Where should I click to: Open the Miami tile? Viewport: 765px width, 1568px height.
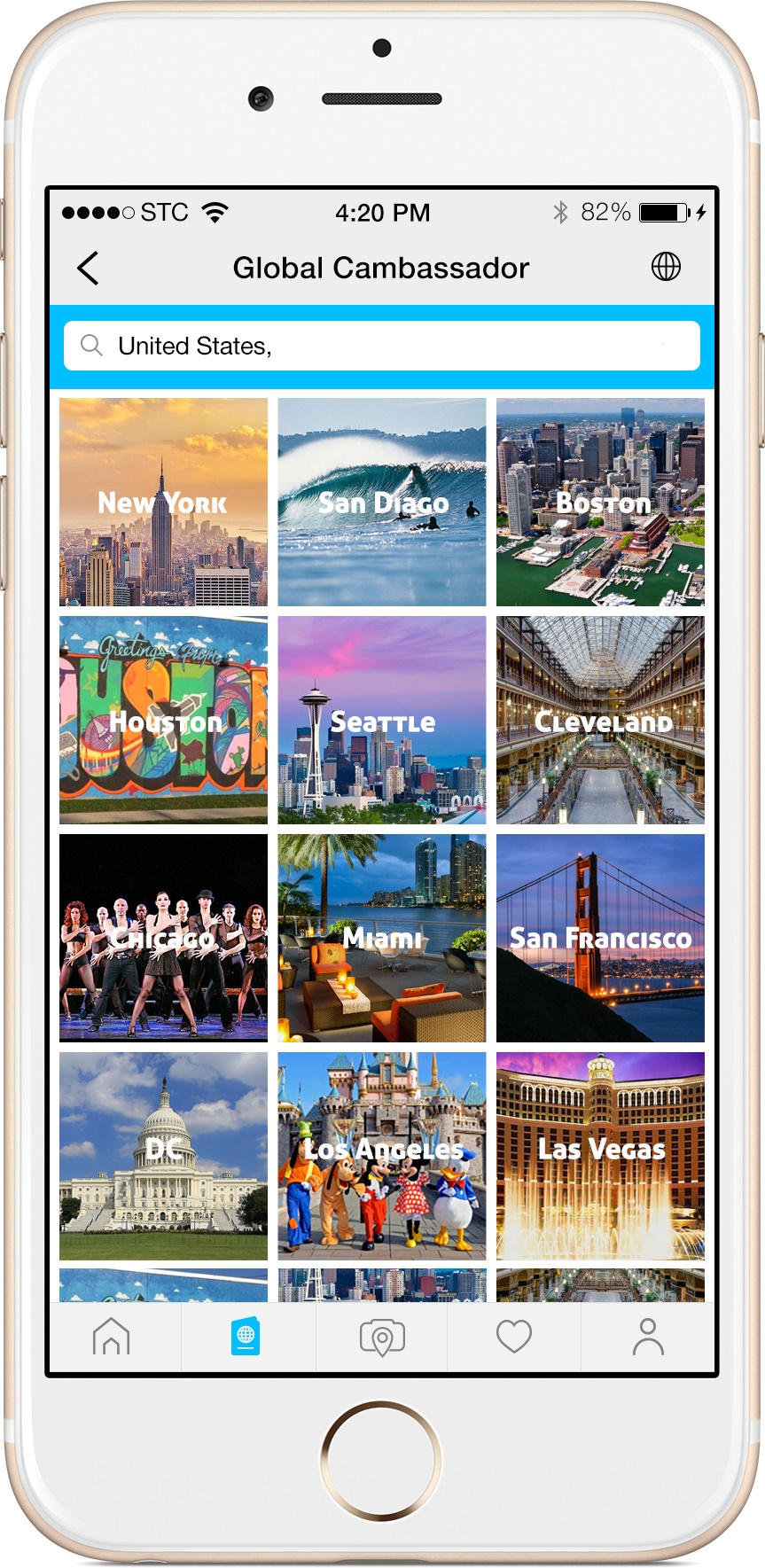(x=382, y=938)
